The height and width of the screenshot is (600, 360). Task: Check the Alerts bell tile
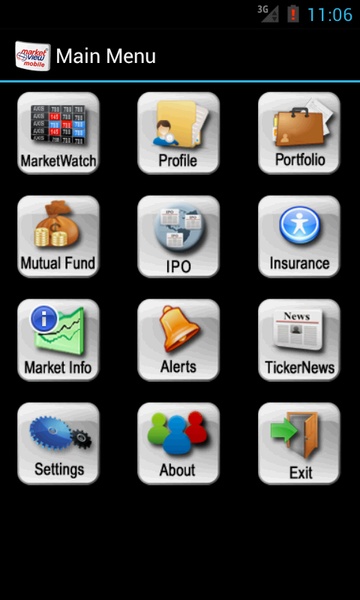tap(178, 340)
